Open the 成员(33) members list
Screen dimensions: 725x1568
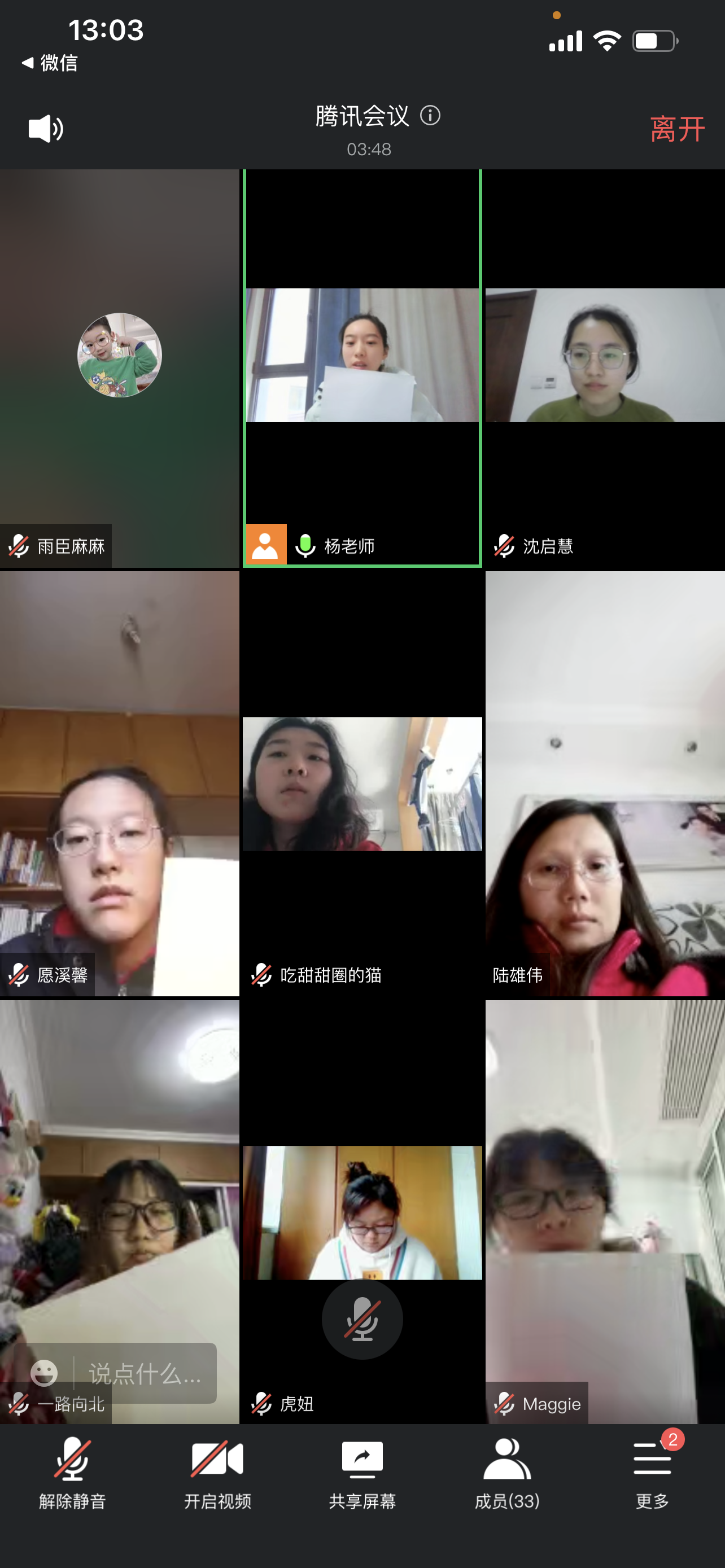(x=507, y=1473)
